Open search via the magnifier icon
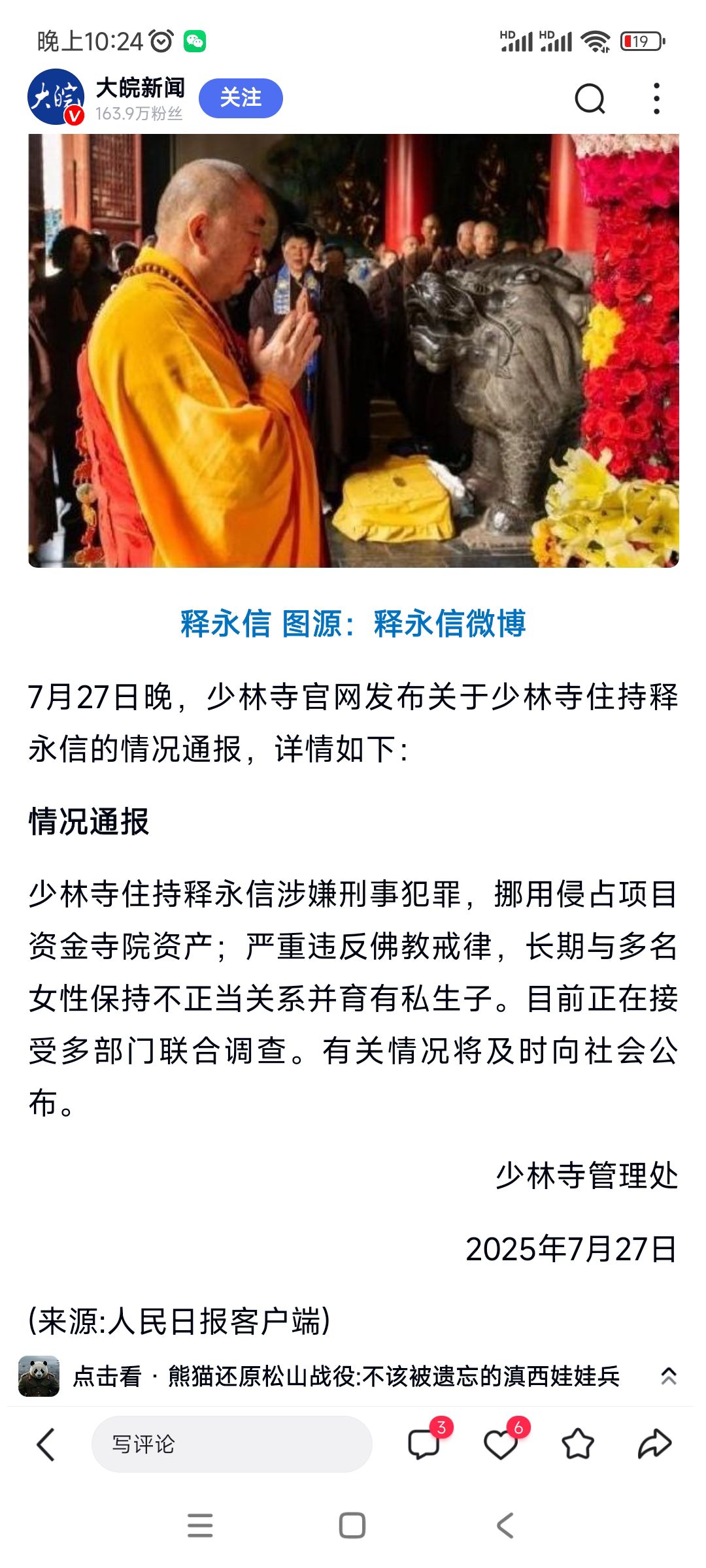Image resolution: width=706 pixels, height=1568 pixels. (590, 99)
